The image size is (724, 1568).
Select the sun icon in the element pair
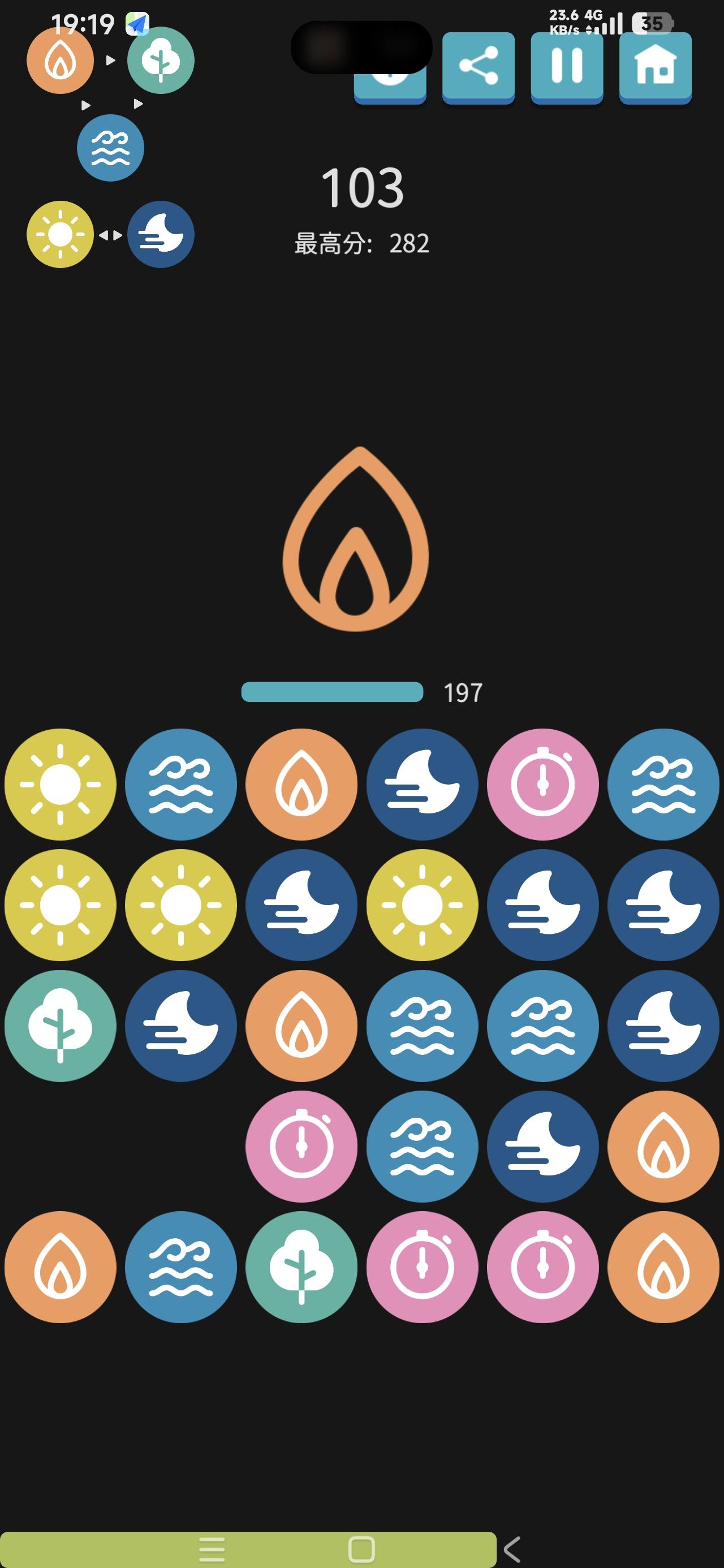tap(58, 234)
